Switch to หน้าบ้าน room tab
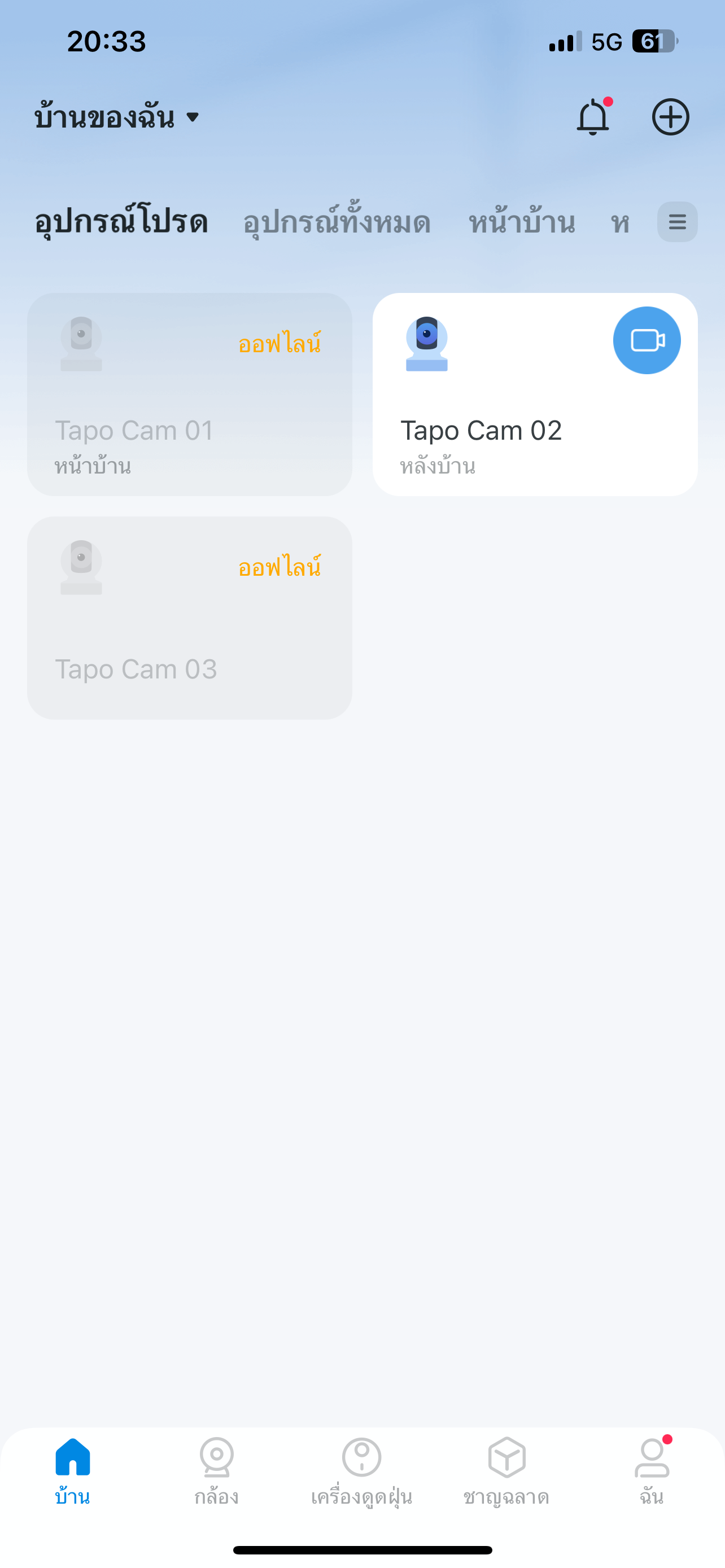Image resolution: width=725 pixels, height=1568 pixels. [x=522, y=222]
